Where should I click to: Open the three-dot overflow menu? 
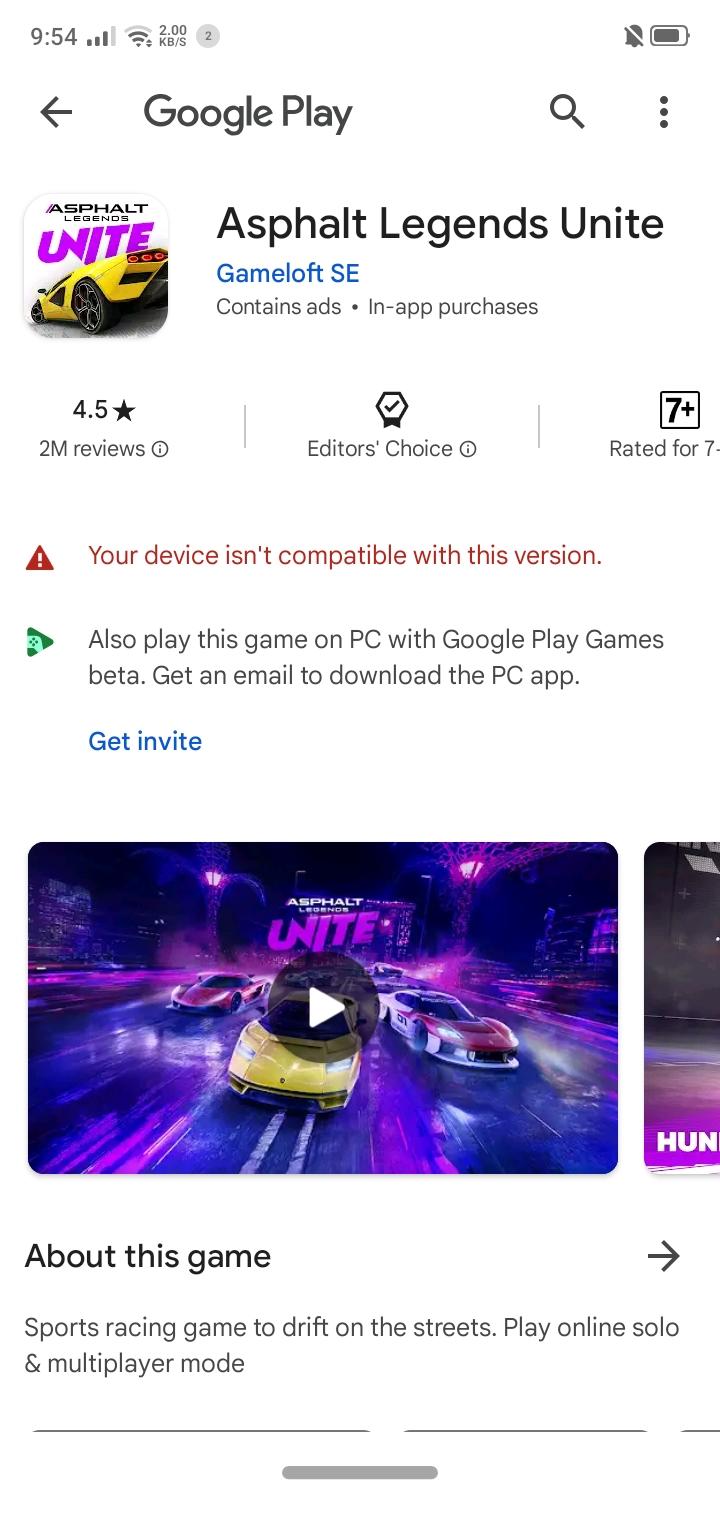(663, 112)
